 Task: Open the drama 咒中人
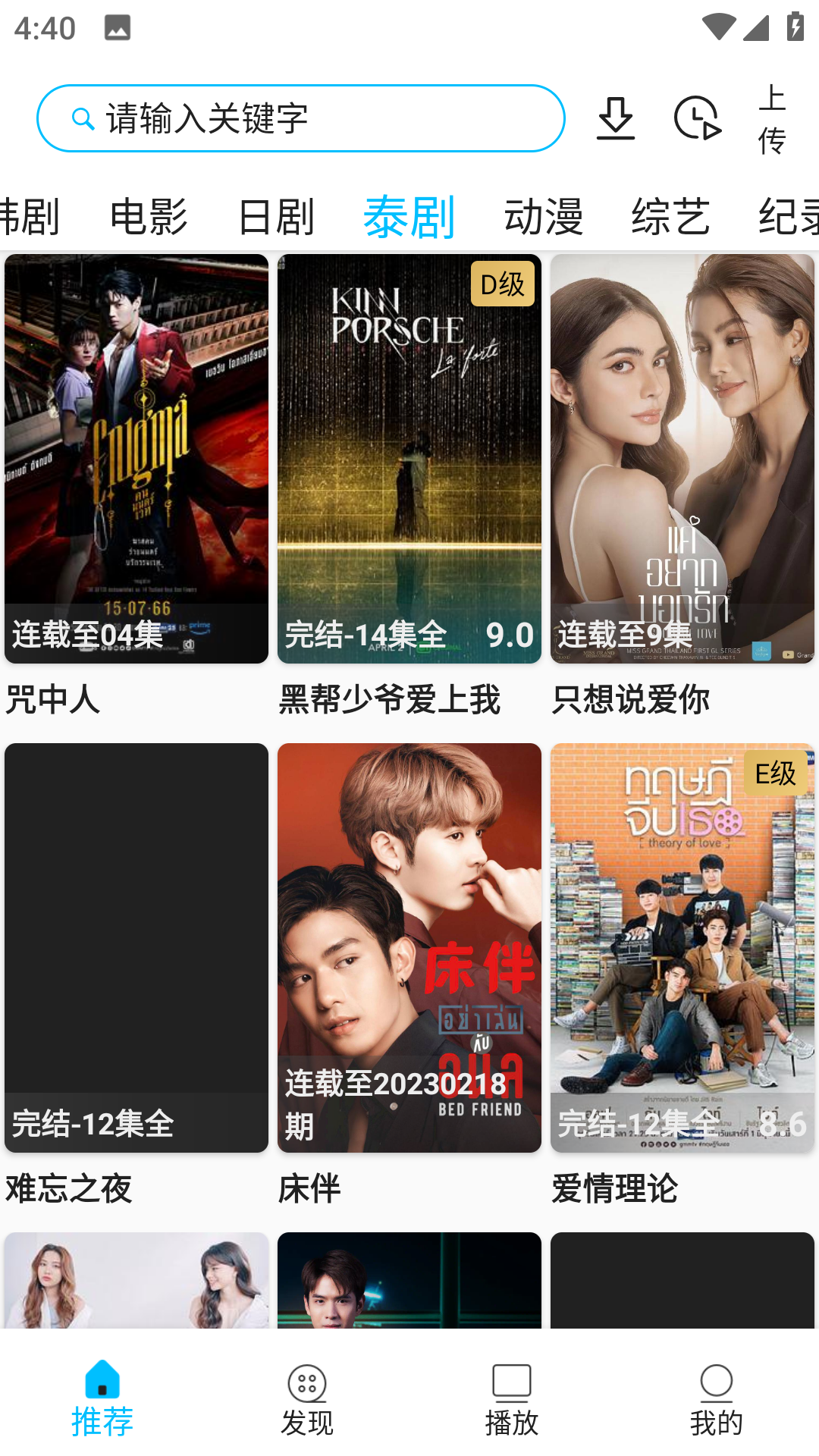point(136,459)
